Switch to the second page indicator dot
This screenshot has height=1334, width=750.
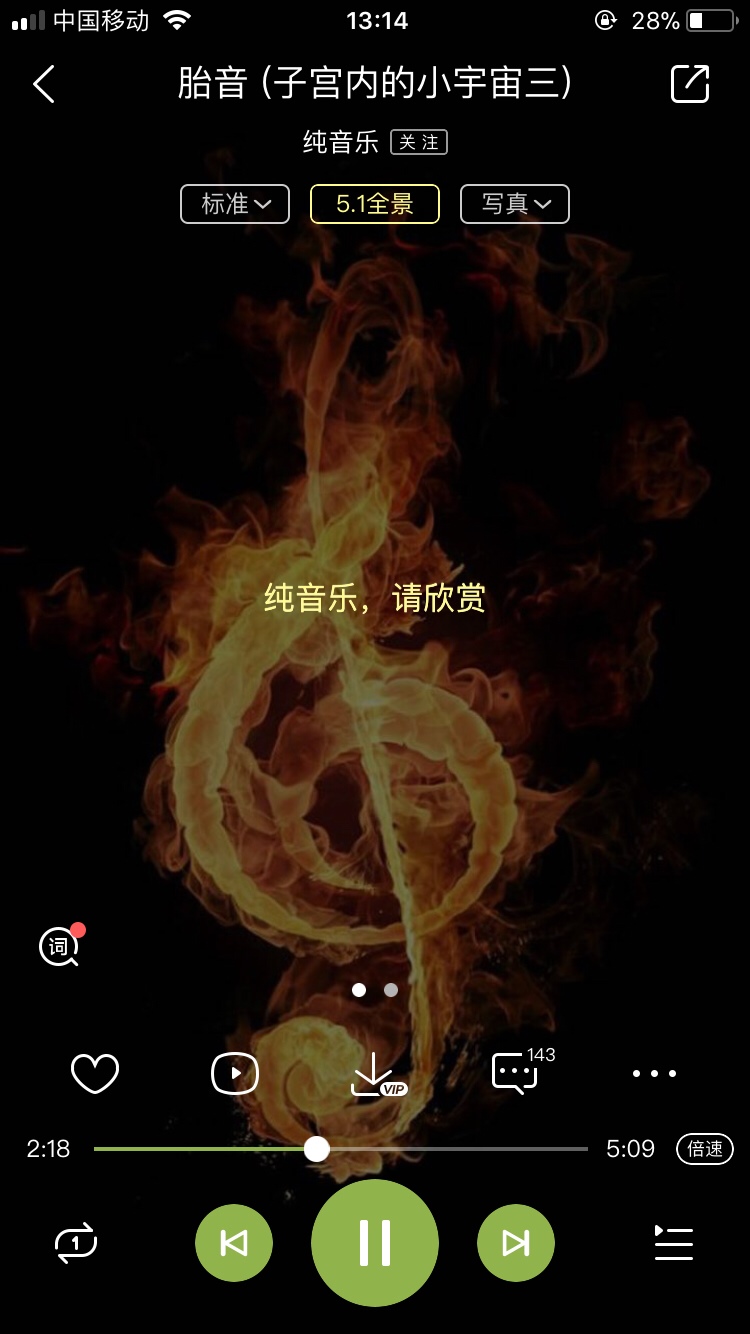pyautogui.click(x=391, y=990)
